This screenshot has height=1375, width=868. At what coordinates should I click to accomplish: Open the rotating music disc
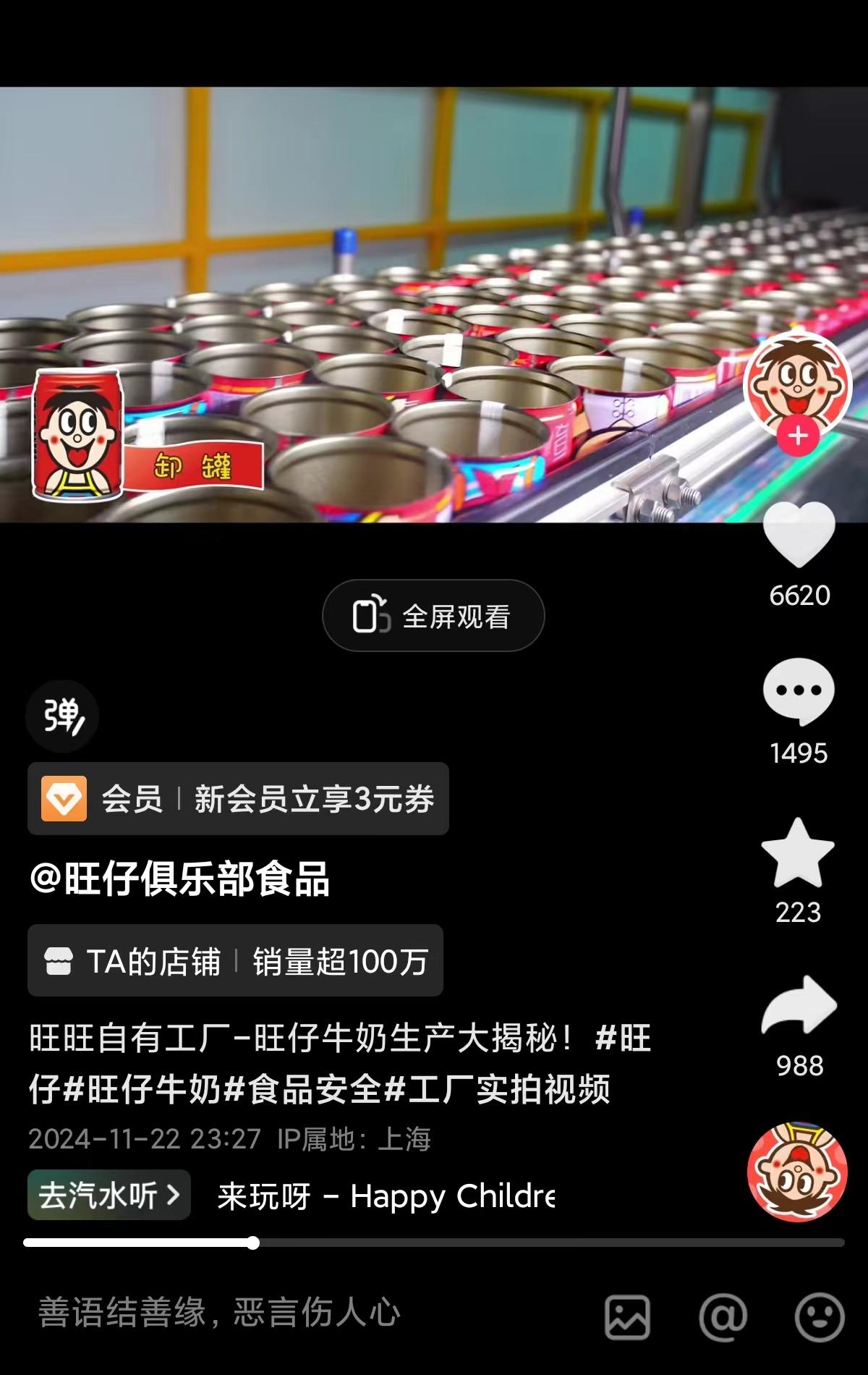[797, 1172]
